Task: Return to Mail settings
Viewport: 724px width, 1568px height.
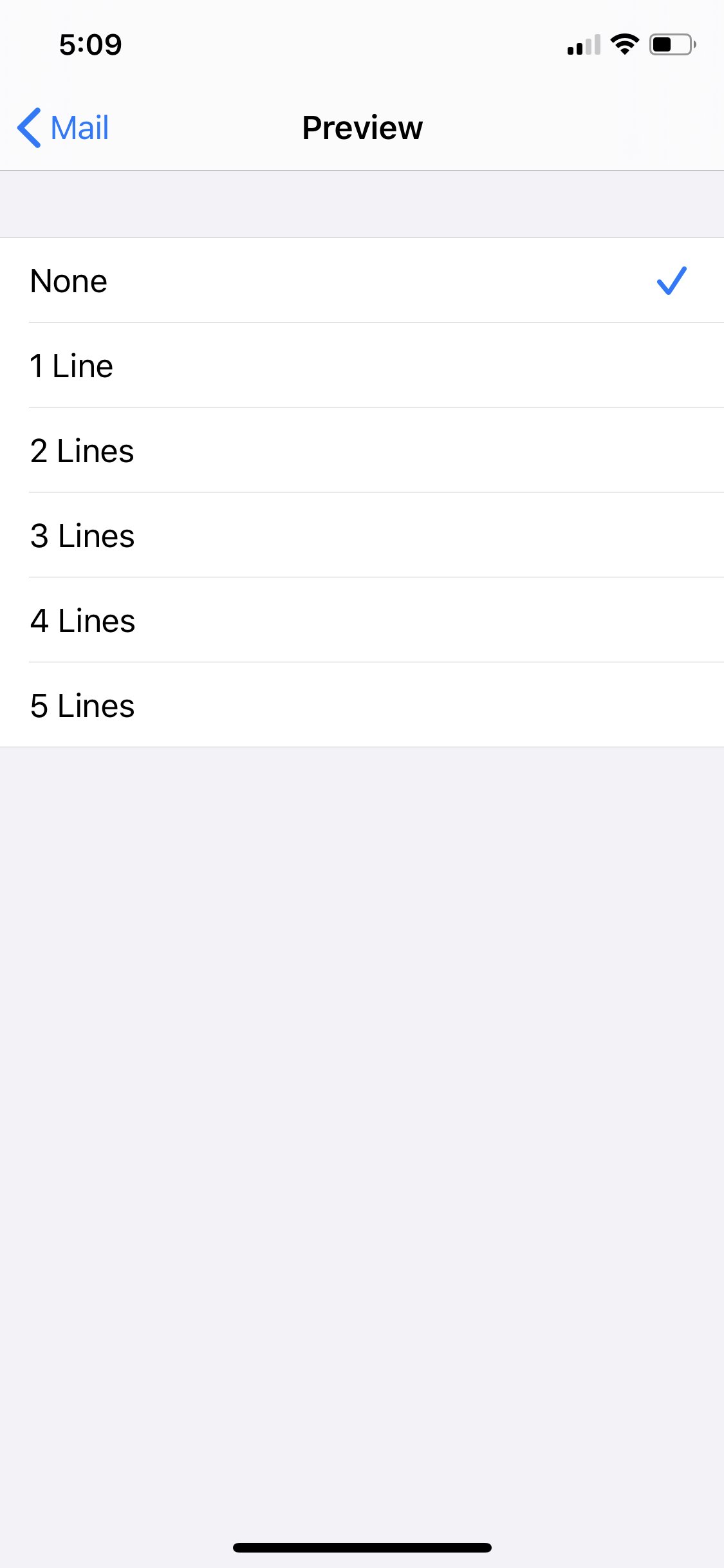Action: (62, 127)
